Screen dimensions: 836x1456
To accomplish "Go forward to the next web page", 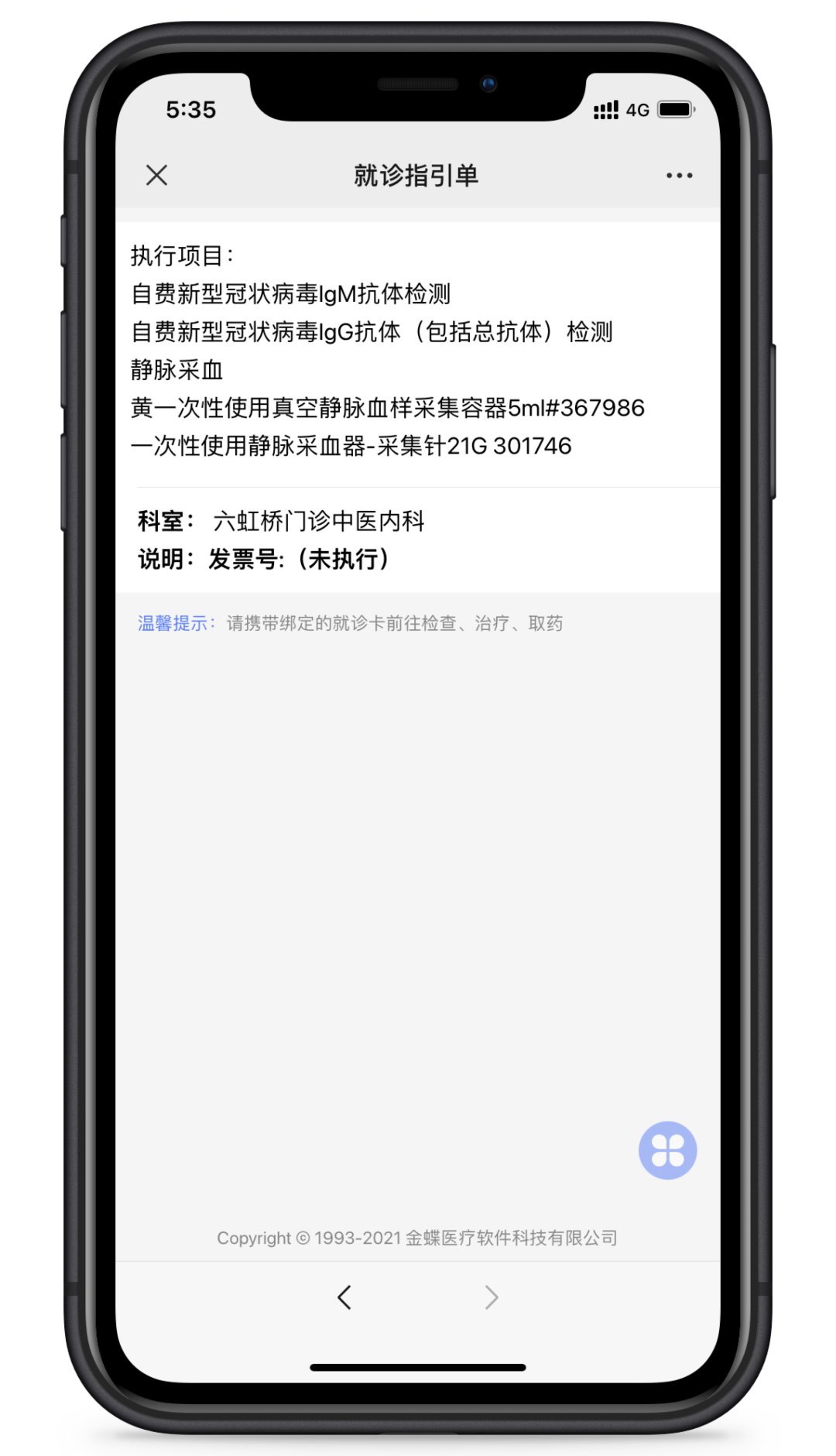I will (x=491, y=1297).
